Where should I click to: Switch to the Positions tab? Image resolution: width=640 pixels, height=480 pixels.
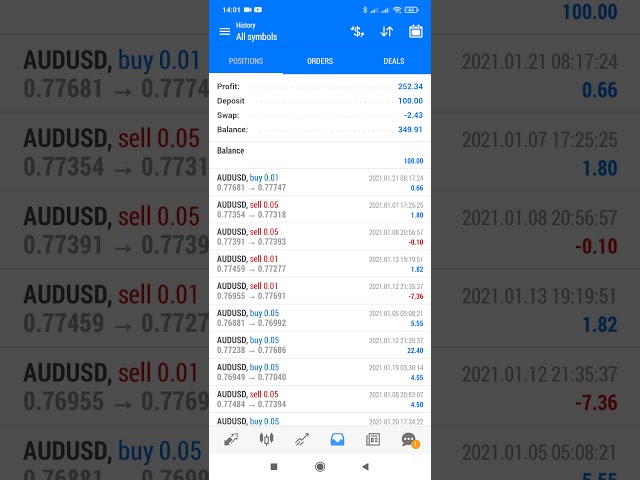[x=246, y=61]
